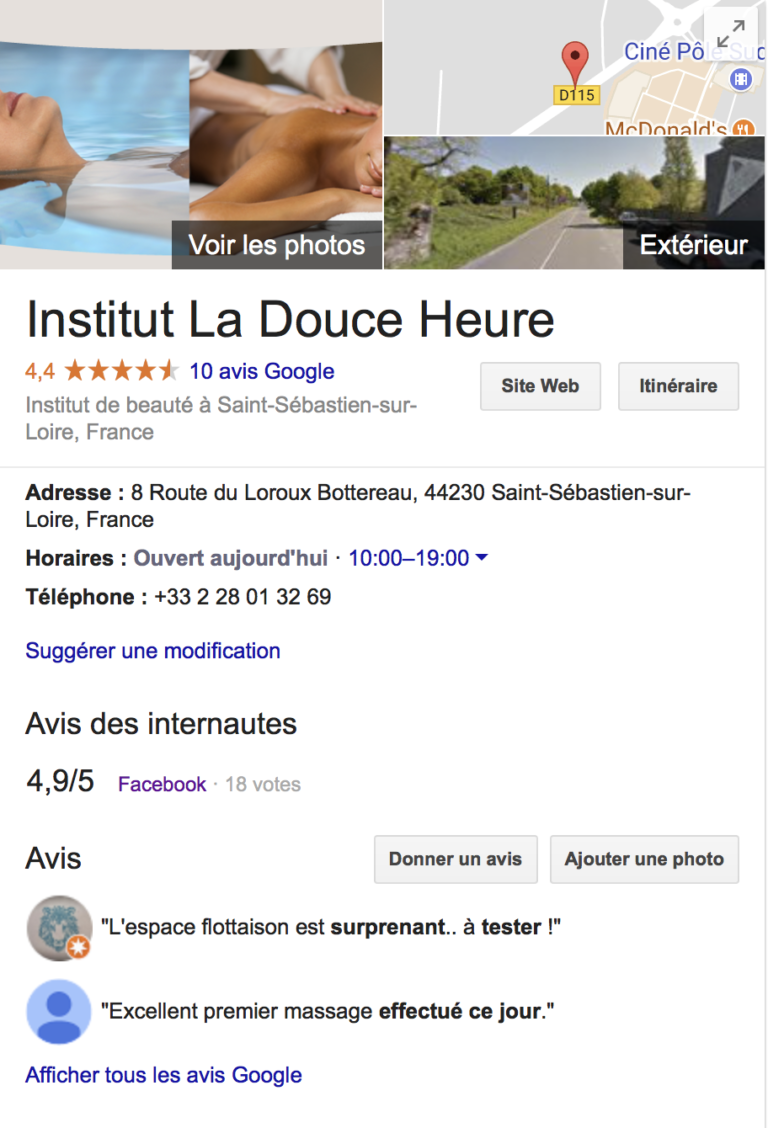The image size is (768, 1128).
Task: Tap Suggérer une modification link
Action: [x=153, y=651]
